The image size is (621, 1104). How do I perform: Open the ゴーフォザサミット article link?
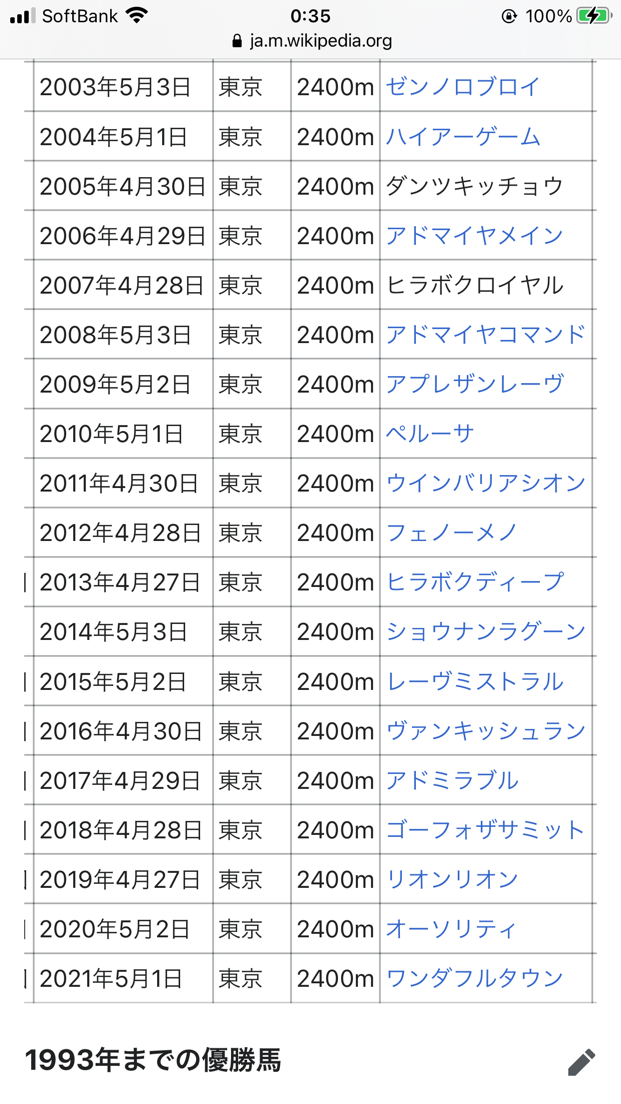point(486,830)
